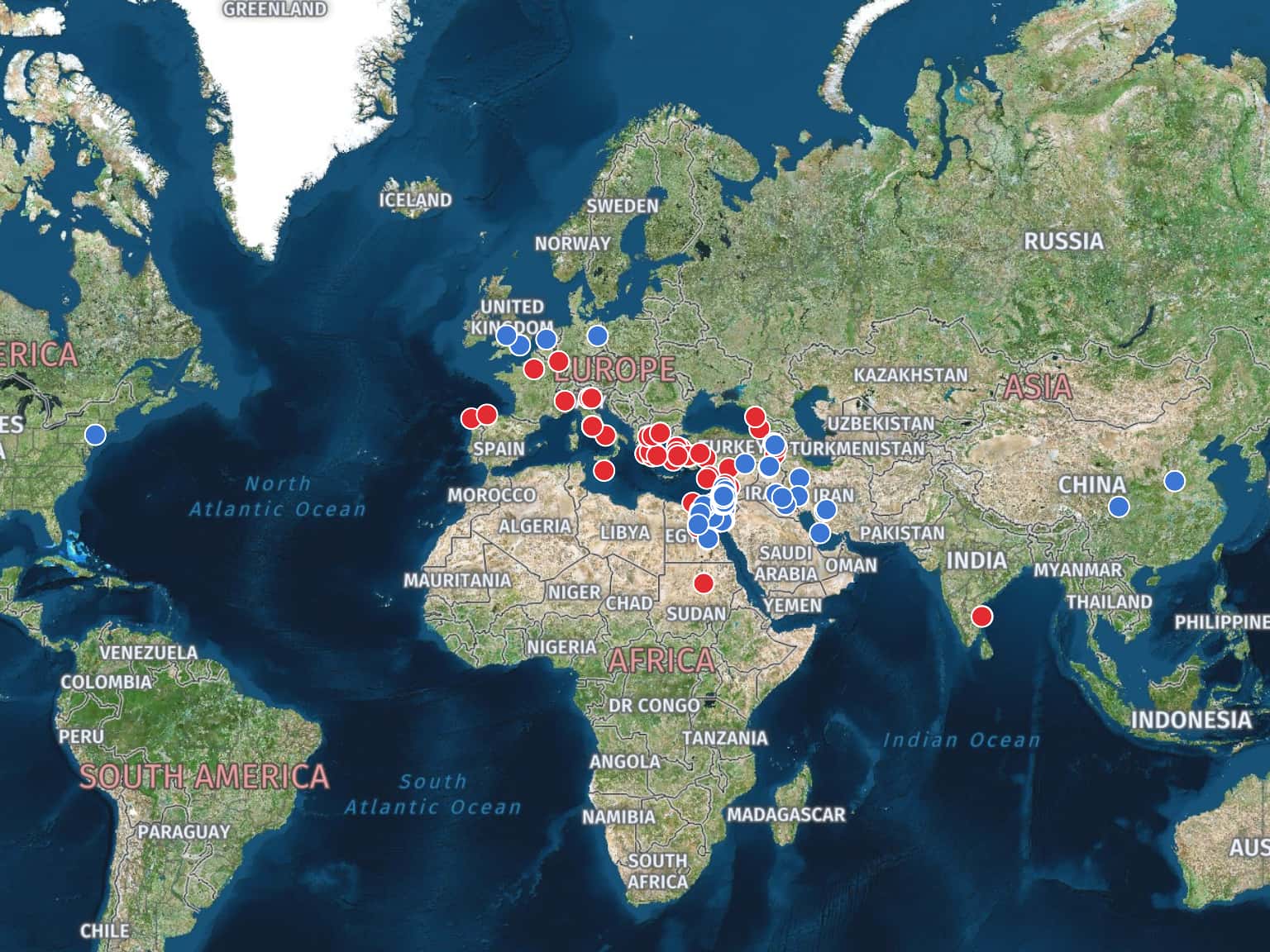Open the red marker east of the Black Sea
Screen dimensions: 1270x952
(x=754, y=416)
